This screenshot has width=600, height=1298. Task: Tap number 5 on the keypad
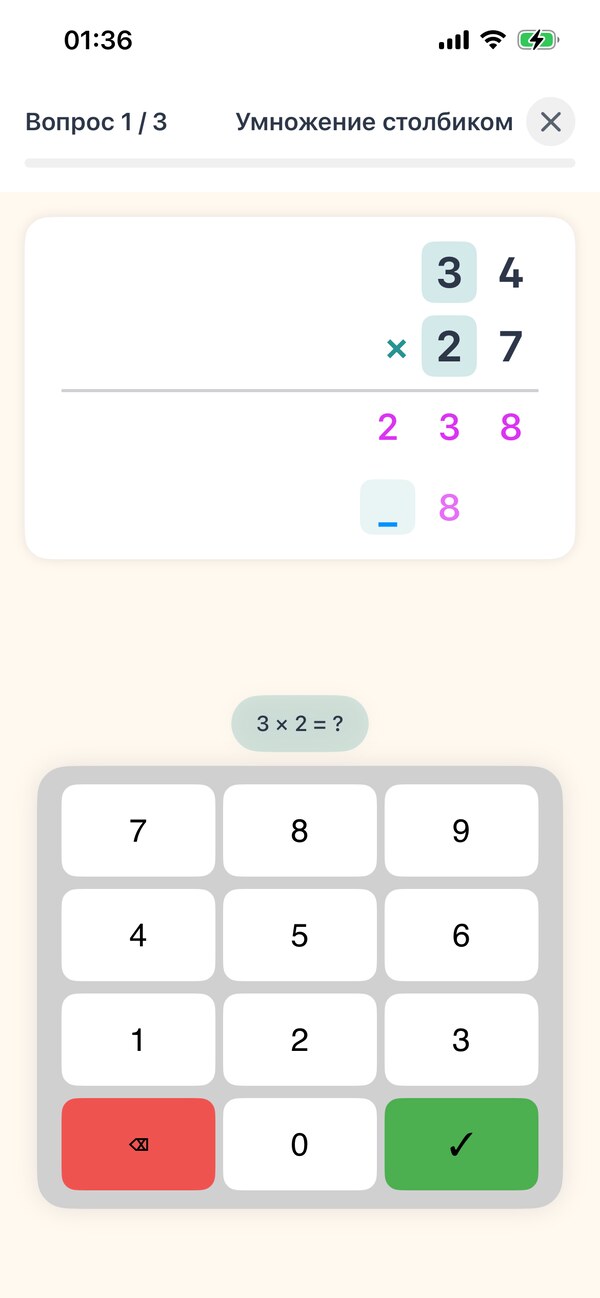pyautogui.click(x=300, y=935)
